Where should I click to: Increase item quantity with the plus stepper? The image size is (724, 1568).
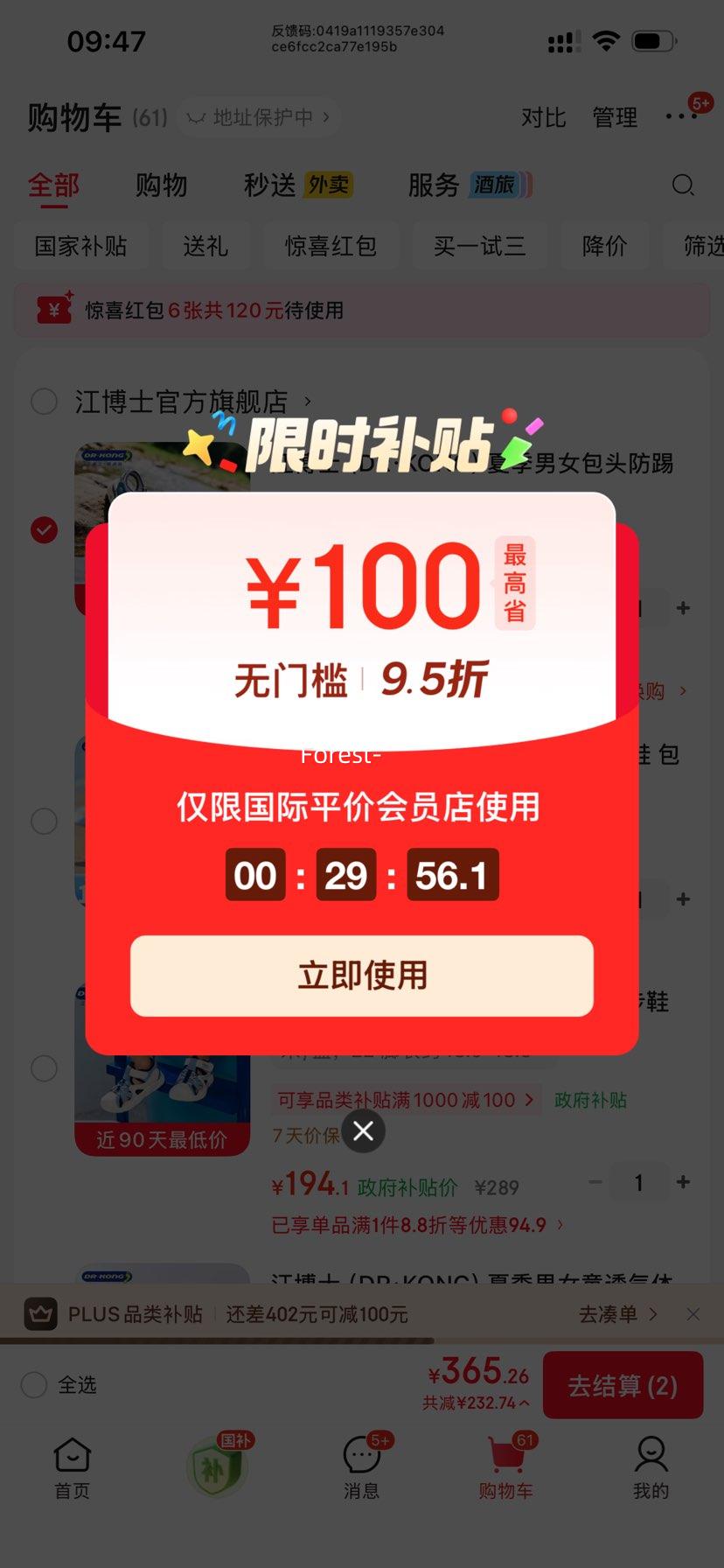tap(683, 1182)
